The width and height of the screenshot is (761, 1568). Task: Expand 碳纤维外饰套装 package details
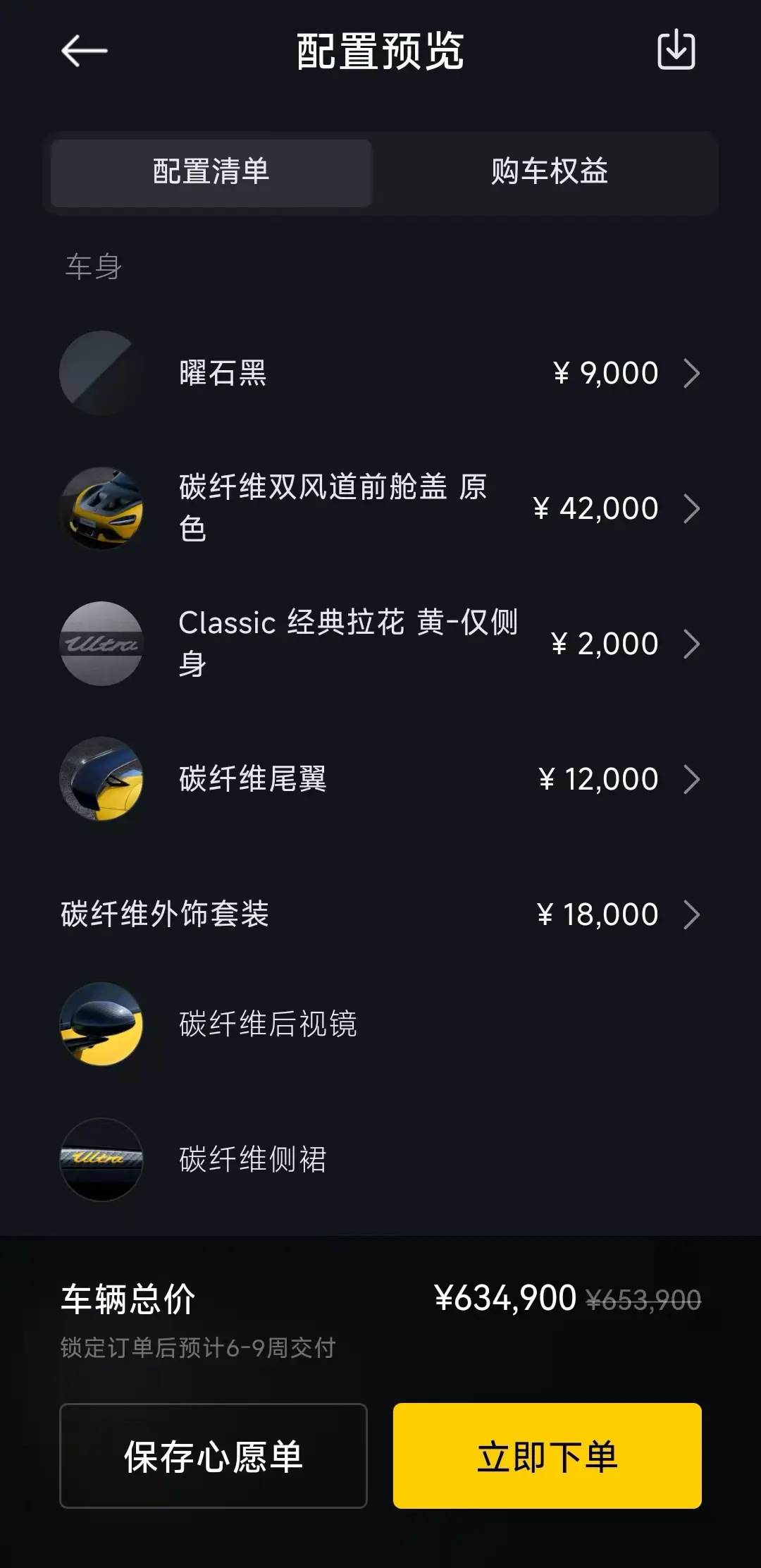380,914
